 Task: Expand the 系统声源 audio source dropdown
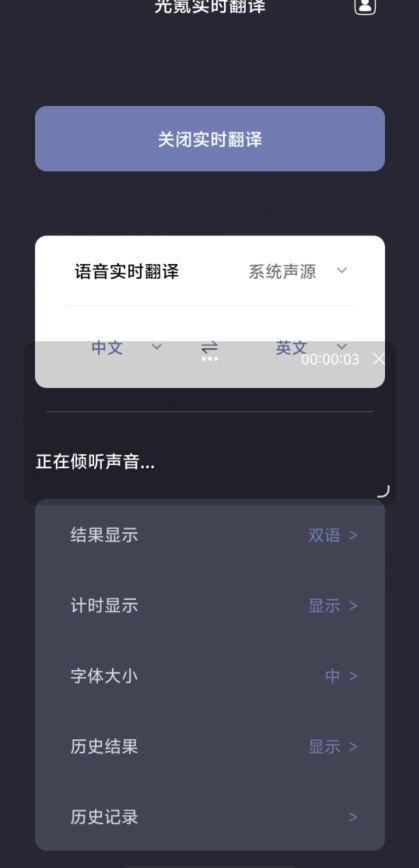coord(297,271)
